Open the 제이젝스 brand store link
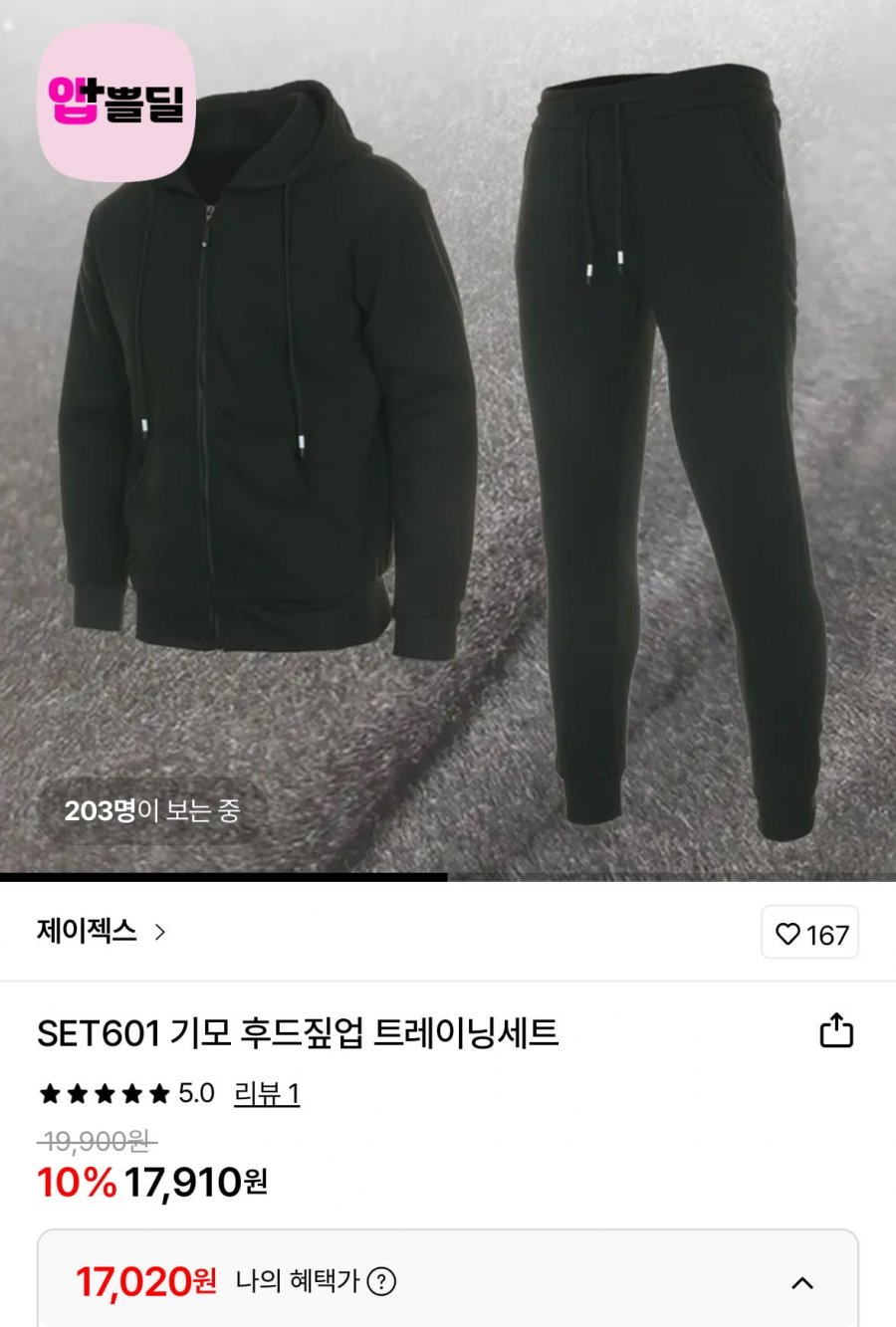The image size is (896, 1327). pyautogui.click(x=101, y=932)
